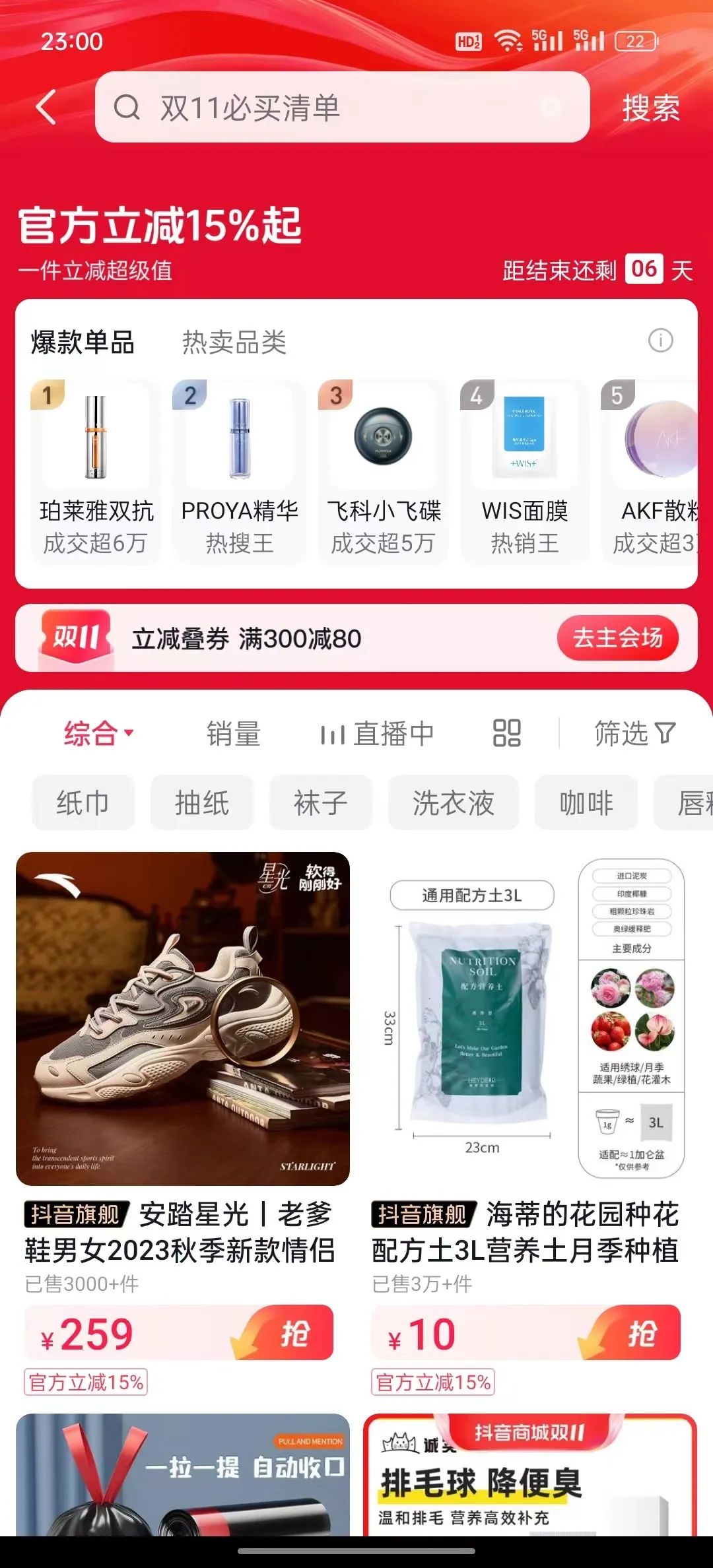
Task: Tap the 搜索 button
Action: (x=650, y=108)
